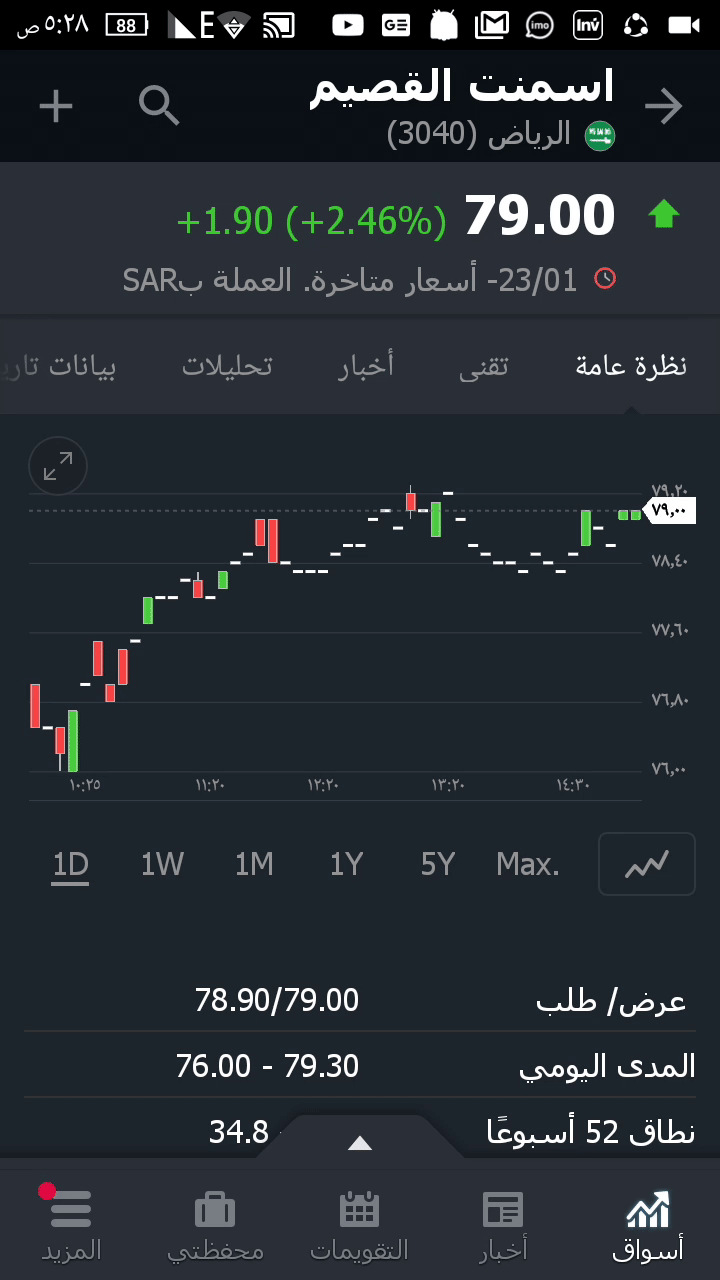The width and height of the screenshot is (720, 1280).
Task: Change the chart type with line icon
Action: tap(646, 864)
